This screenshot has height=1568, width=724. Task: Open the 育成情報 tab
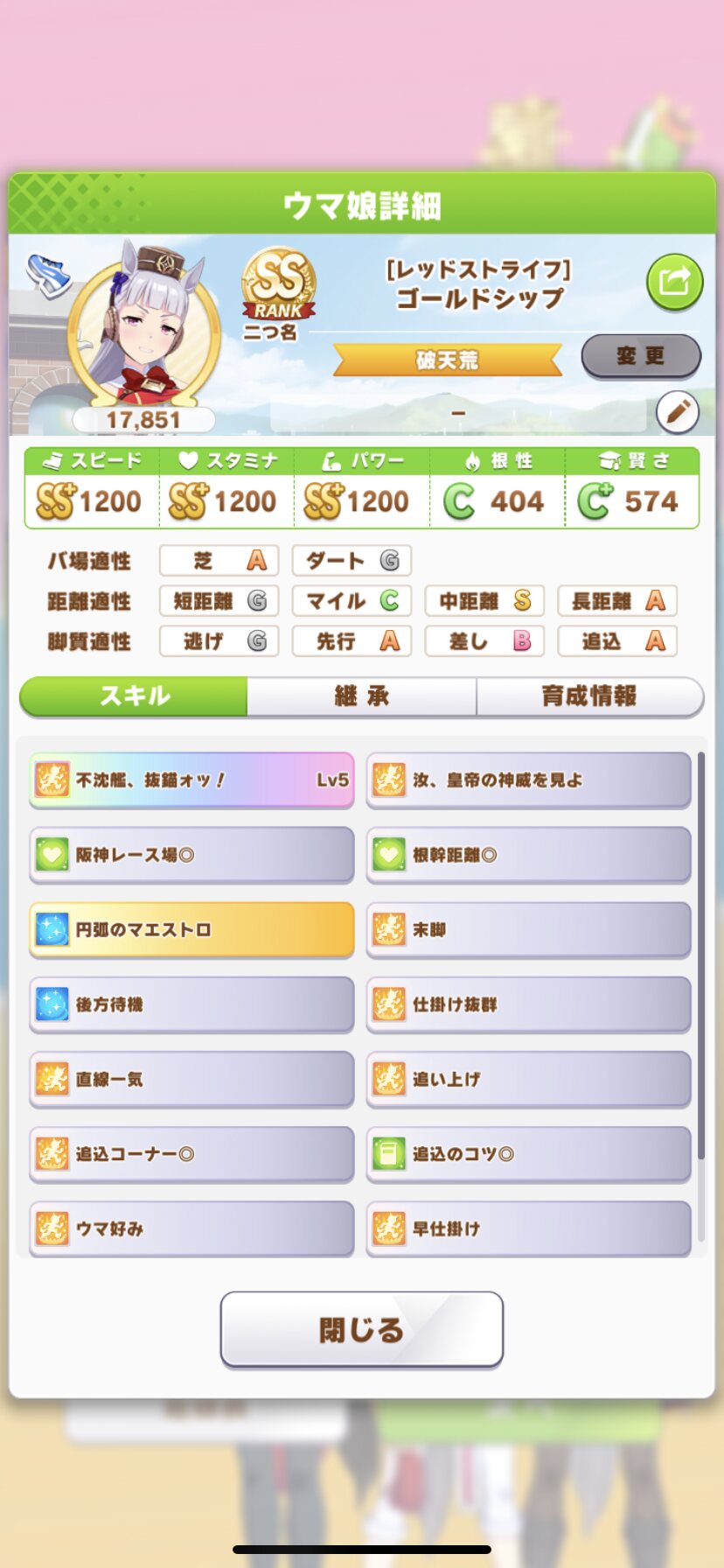(589, 696)
